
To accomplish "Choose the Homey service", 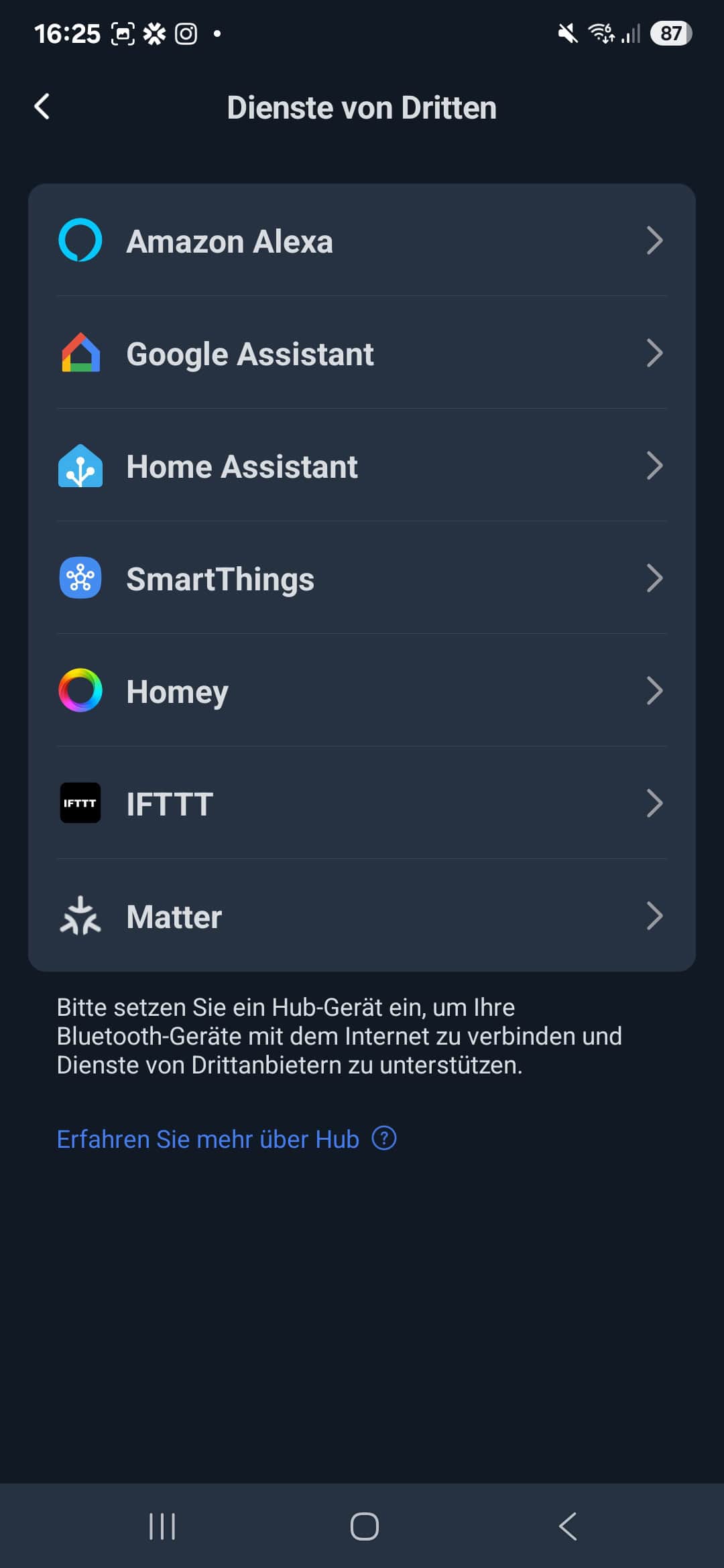I will tap(362, 691).
